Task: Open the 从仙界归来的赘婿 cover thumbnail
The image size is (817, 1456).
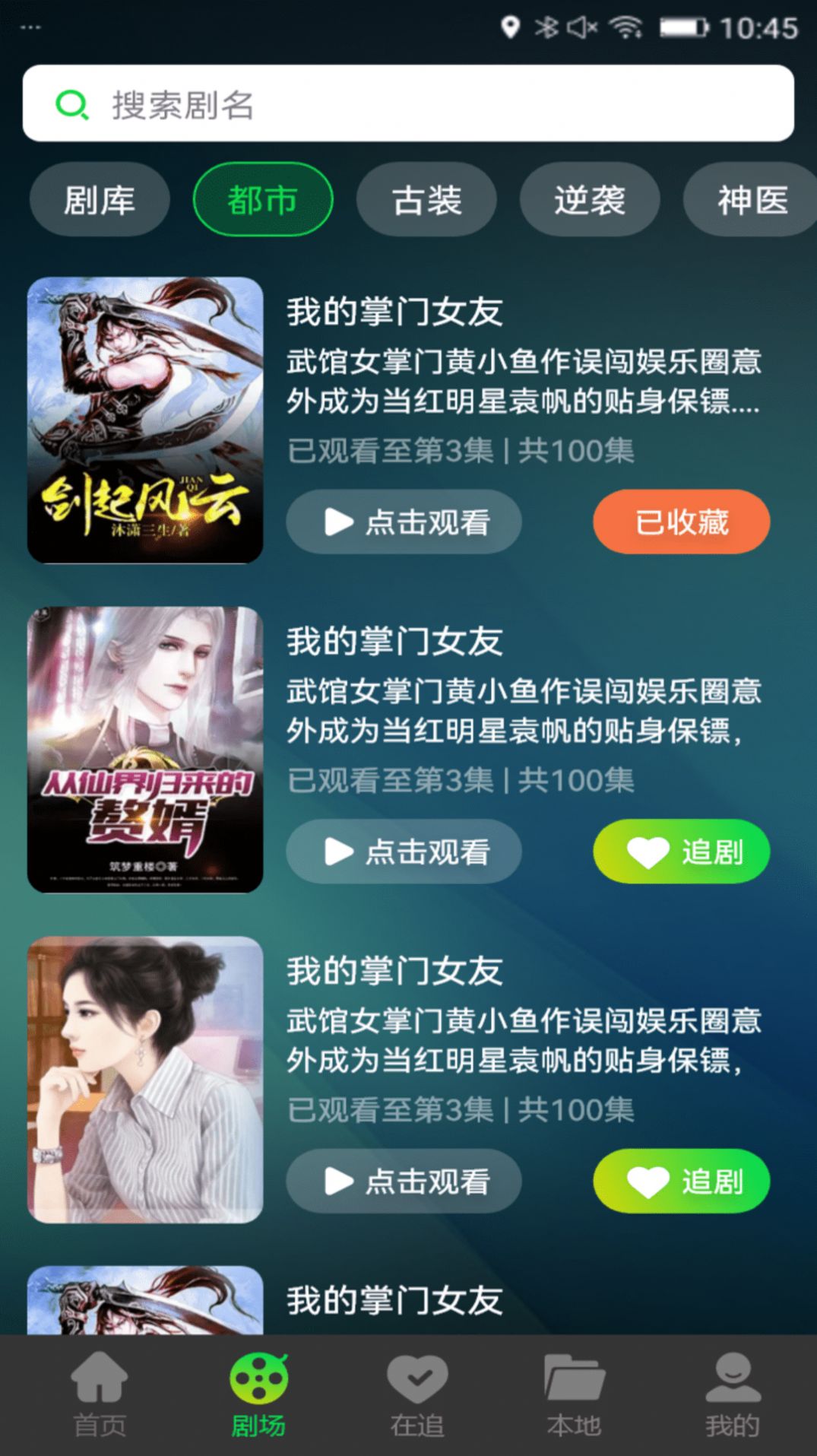Action: click(145, 749)
